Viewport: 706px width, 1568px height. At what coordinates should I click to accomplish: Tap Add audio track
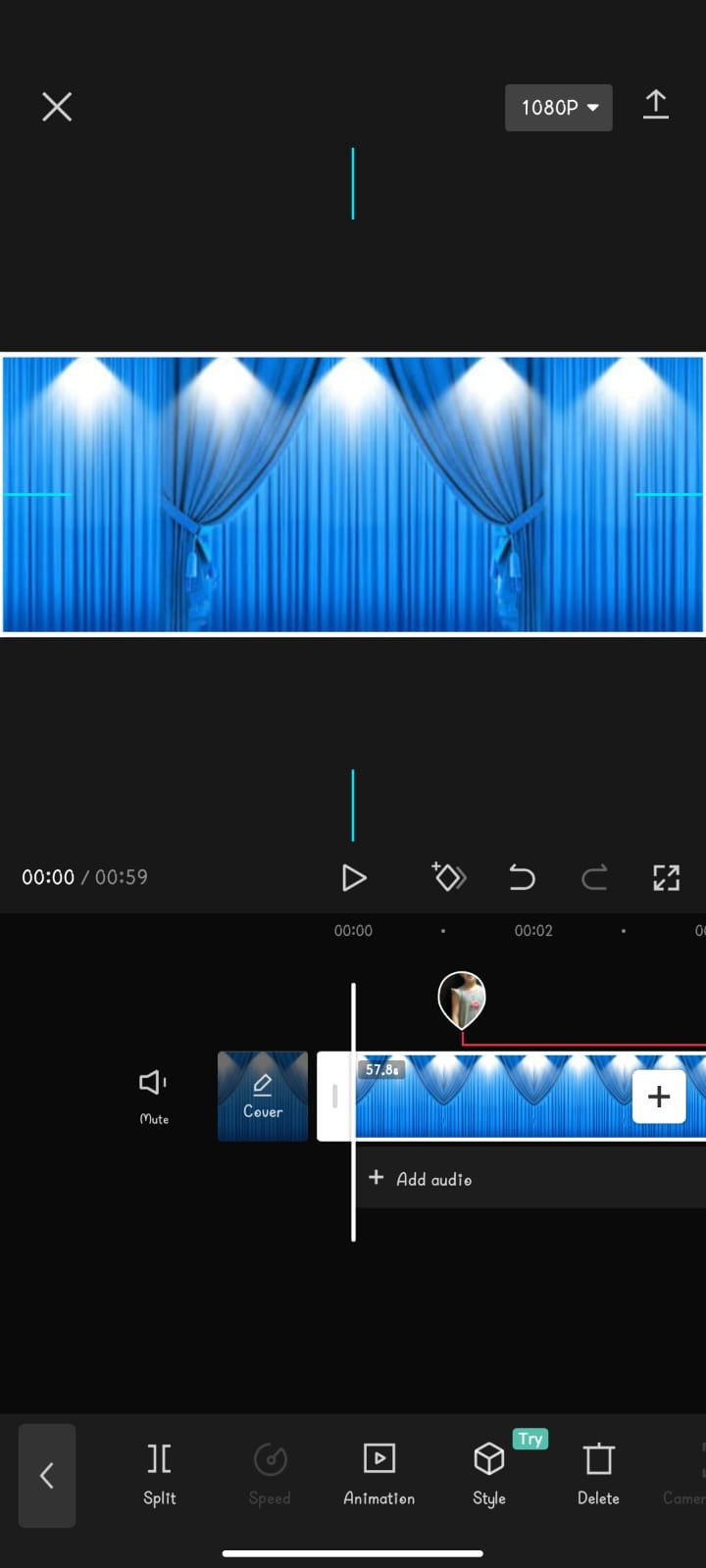pyautogui.click(x=422, y=1179)
